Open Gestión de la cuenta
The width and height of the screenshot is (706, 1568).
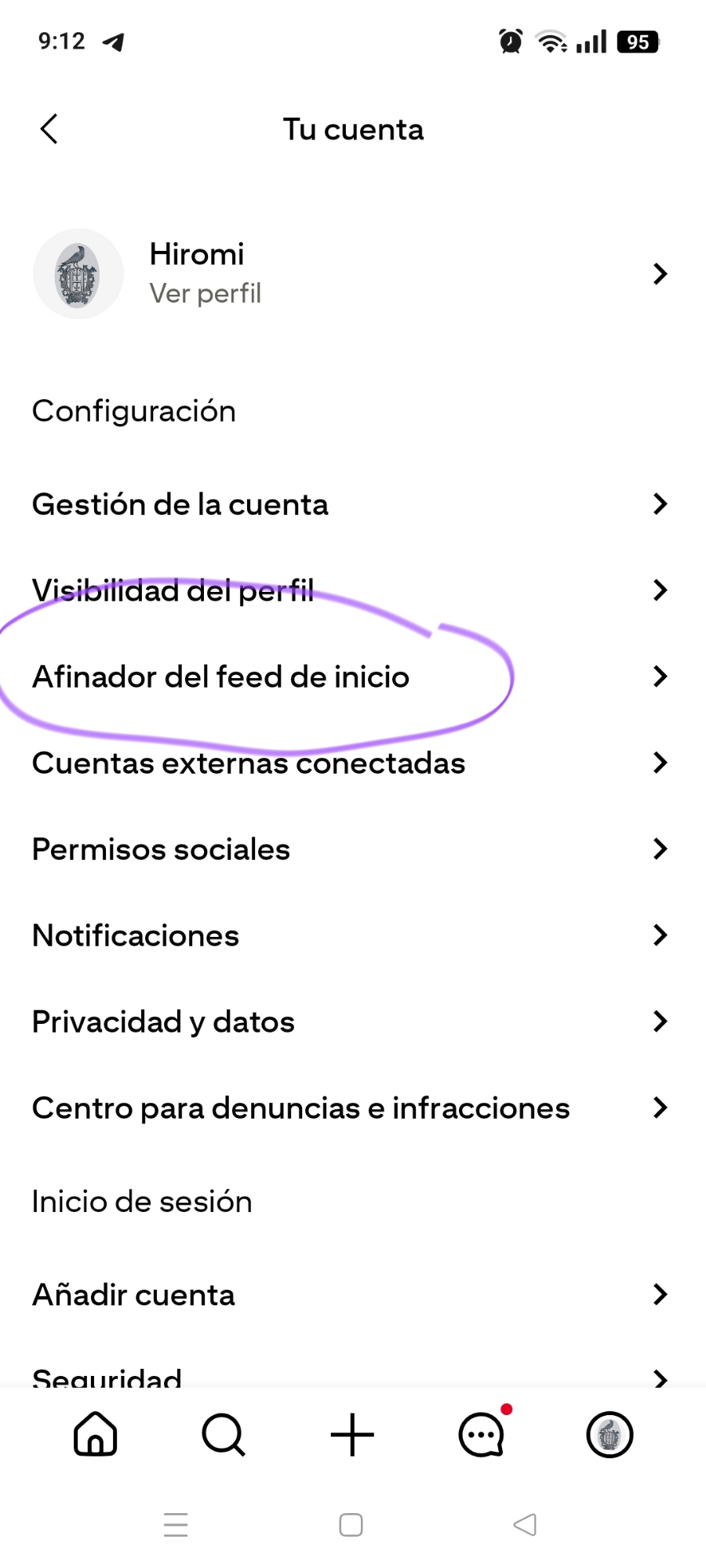coord(180,504)
